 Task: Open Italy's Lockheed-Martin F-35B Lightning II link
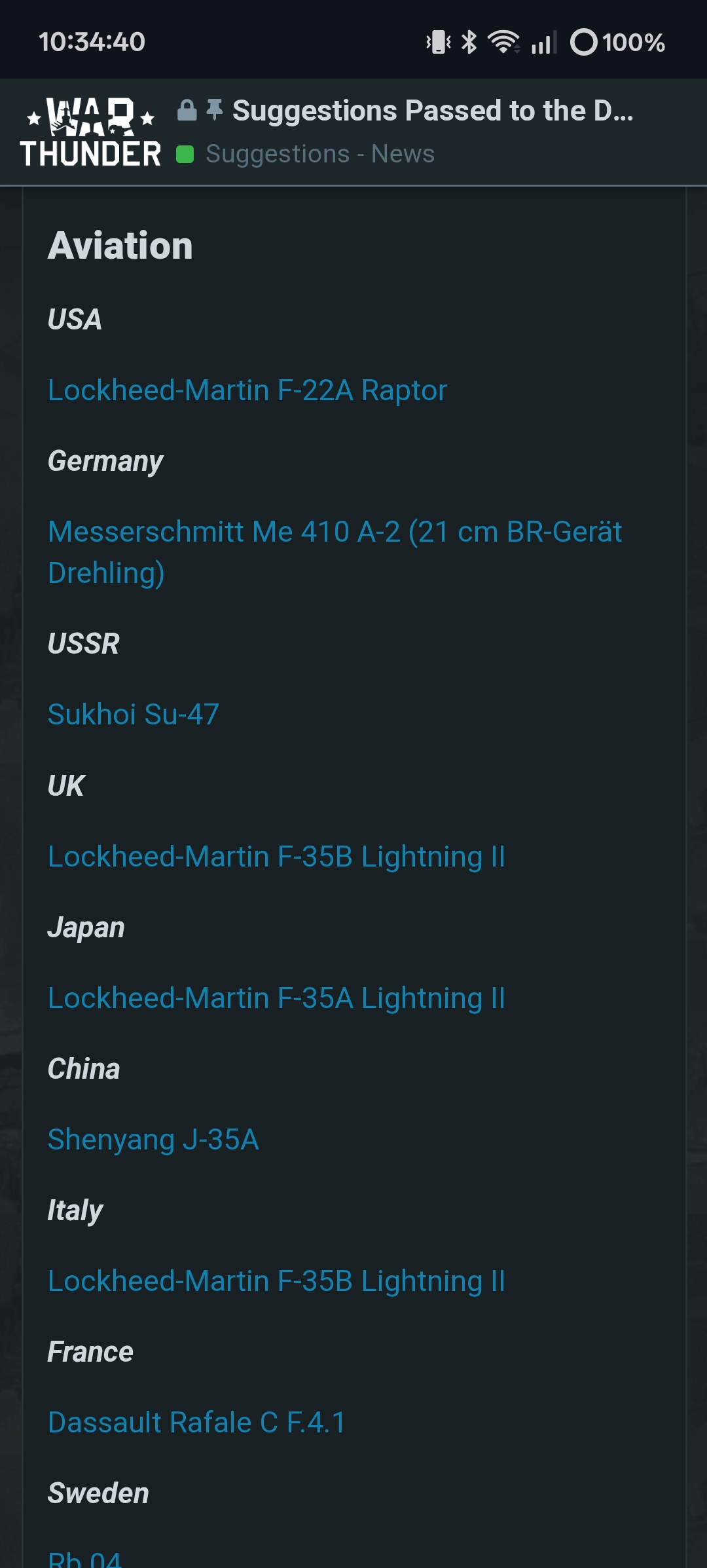pyautogui.click(x=276, y=1281)
